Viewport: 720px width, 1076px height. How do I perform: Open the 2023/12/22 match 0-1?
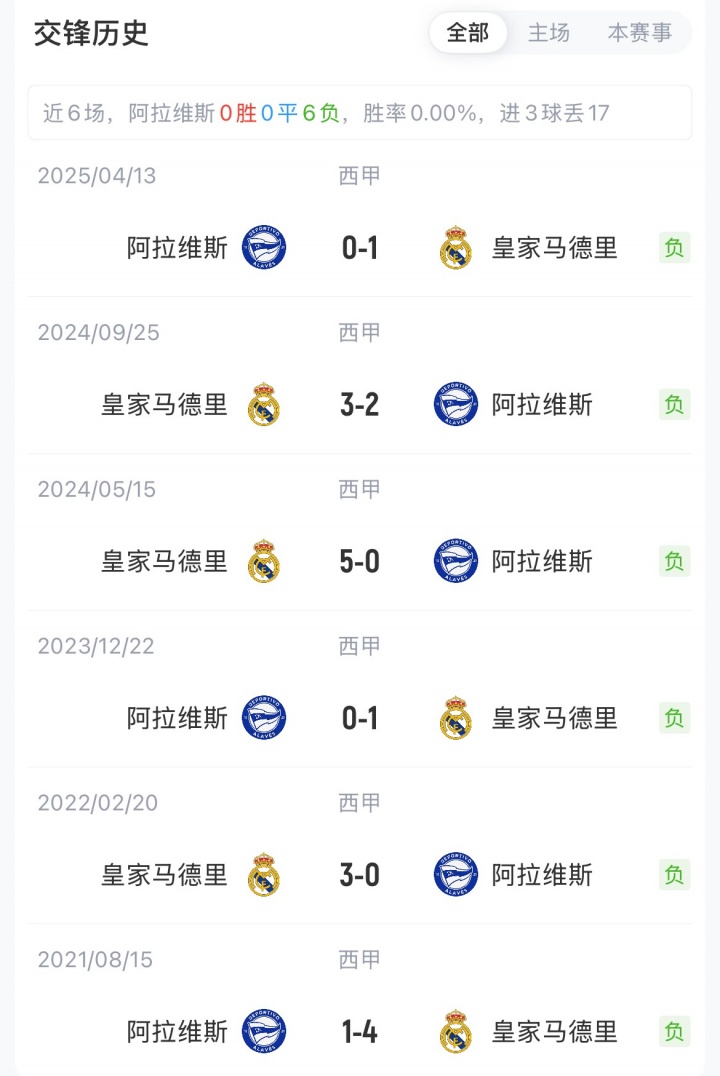pos(360,718)
